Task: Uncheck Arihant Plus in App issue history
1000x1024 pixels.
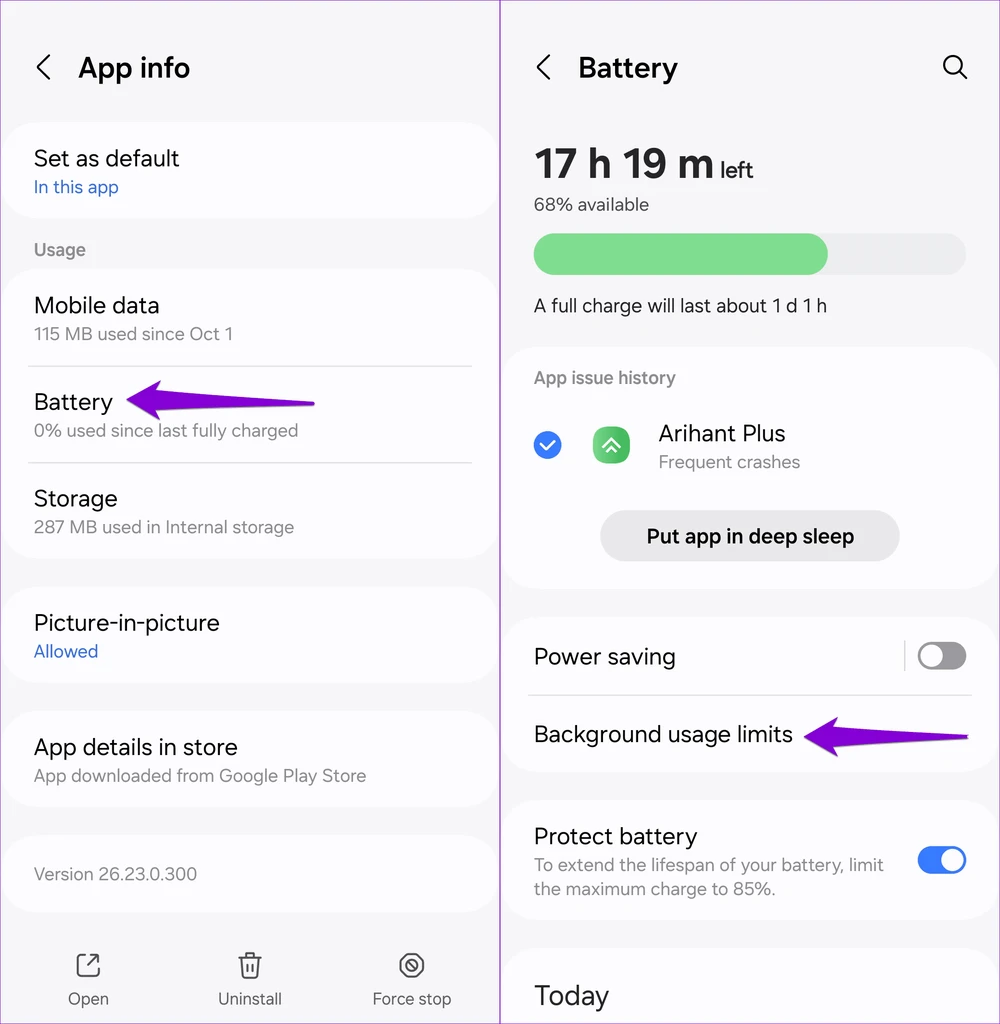Action: point(548,446)
